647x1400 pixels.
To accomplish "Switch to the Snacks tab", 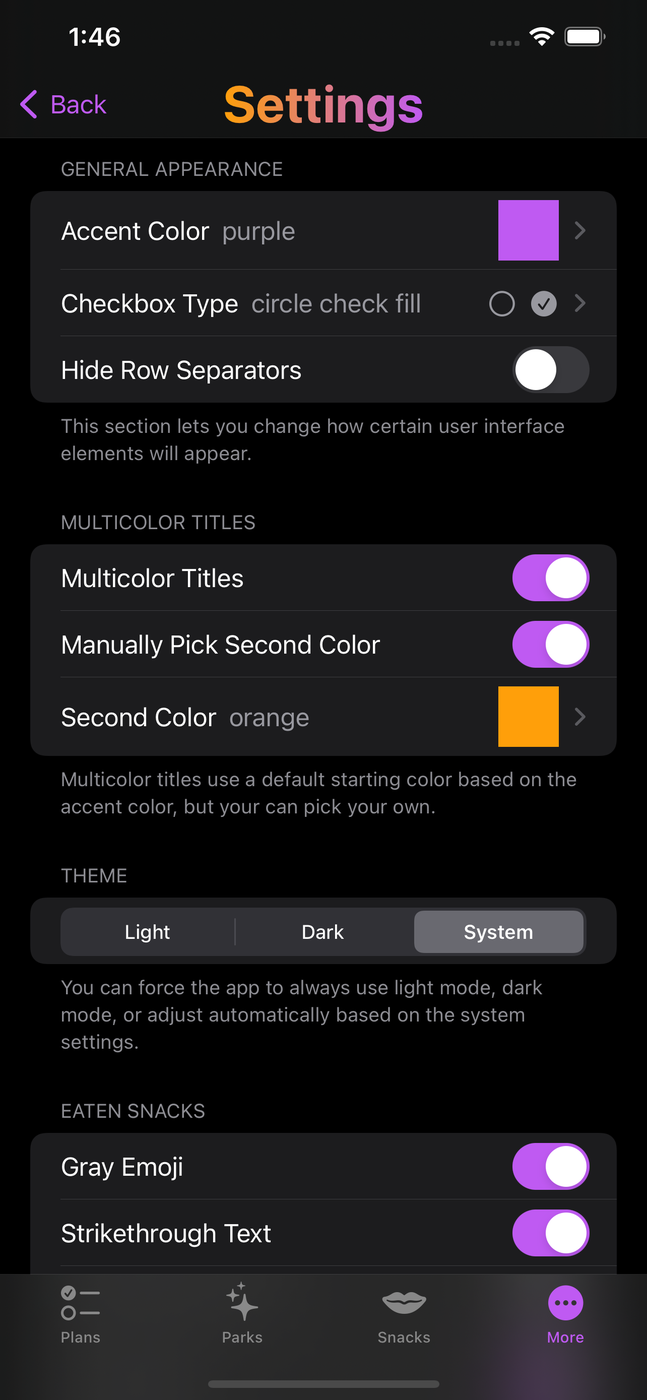I will coord(404,1315).
